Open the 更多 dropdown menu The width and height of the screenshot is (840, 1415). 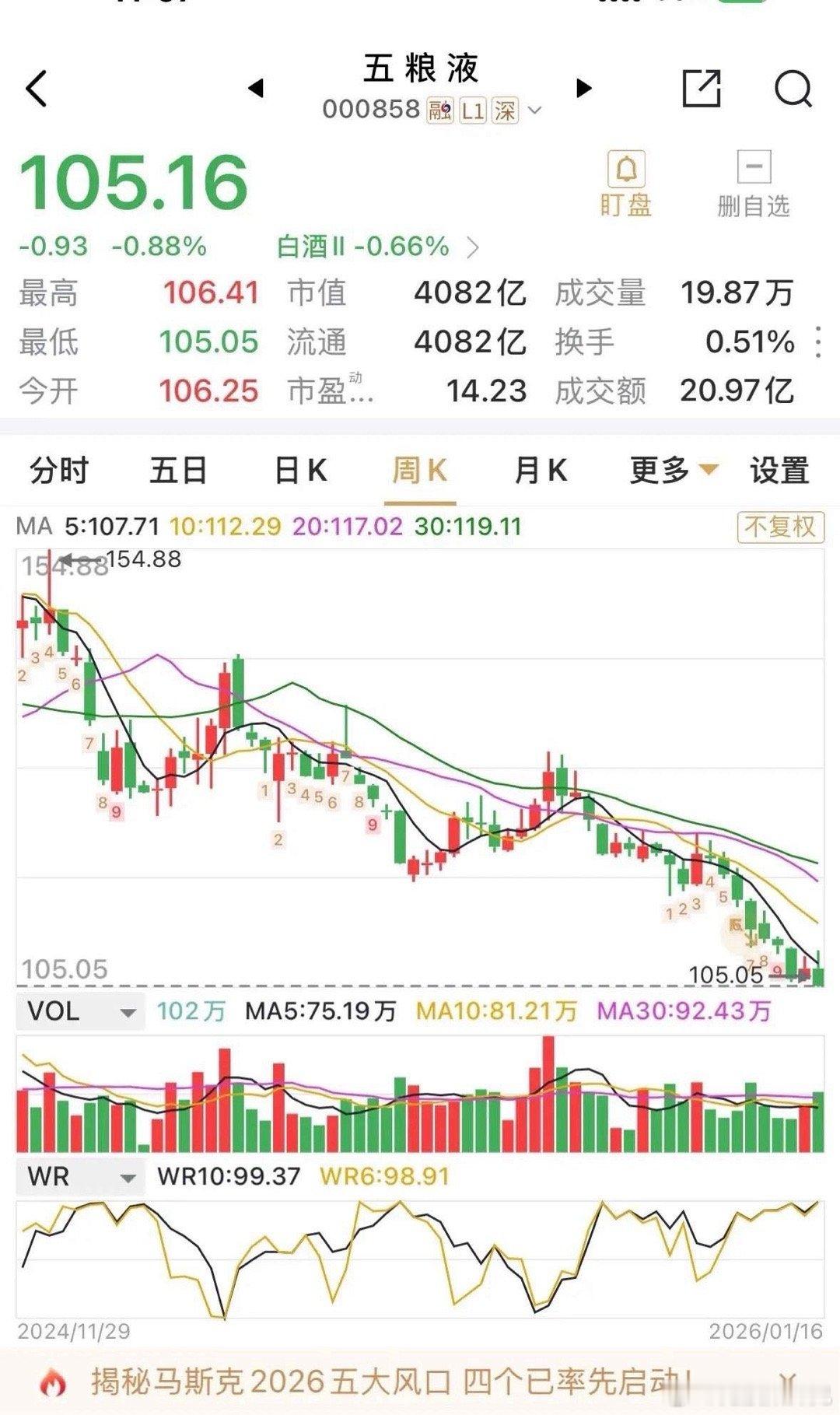(x=670, y=470)
